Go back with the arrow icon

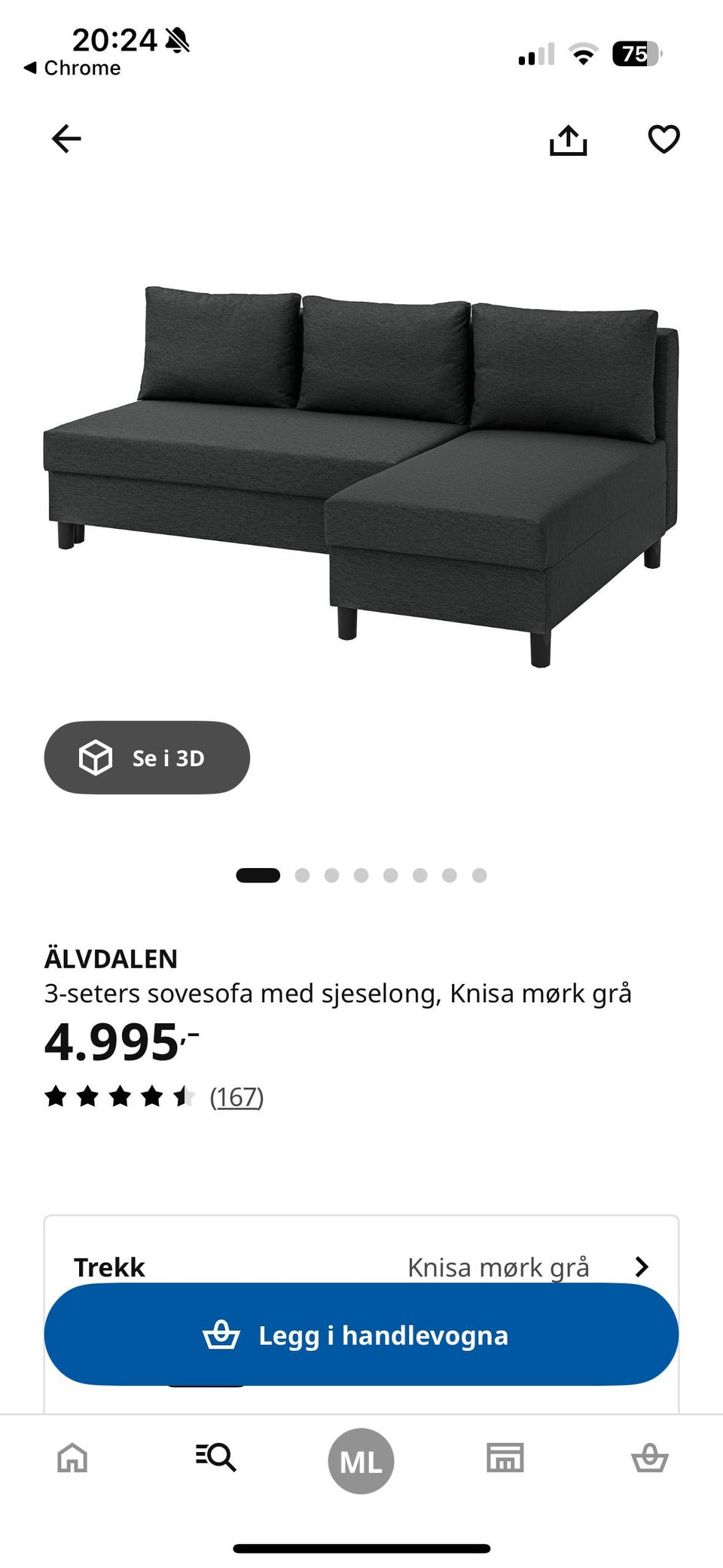tap(66, 139)
